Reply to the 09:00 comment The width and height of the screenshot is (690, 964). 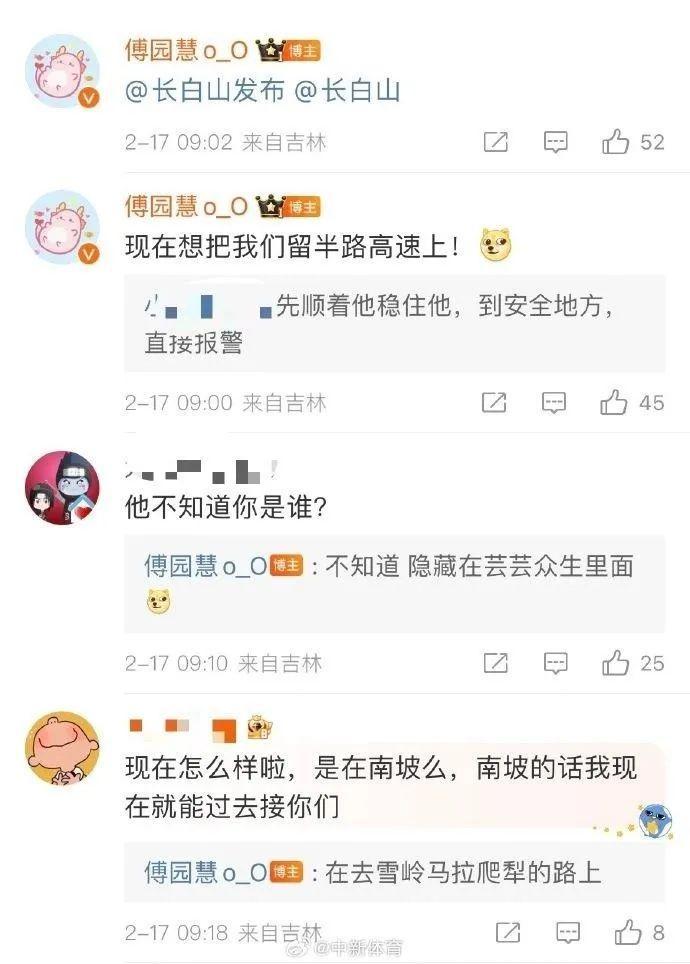coord(554,403)
